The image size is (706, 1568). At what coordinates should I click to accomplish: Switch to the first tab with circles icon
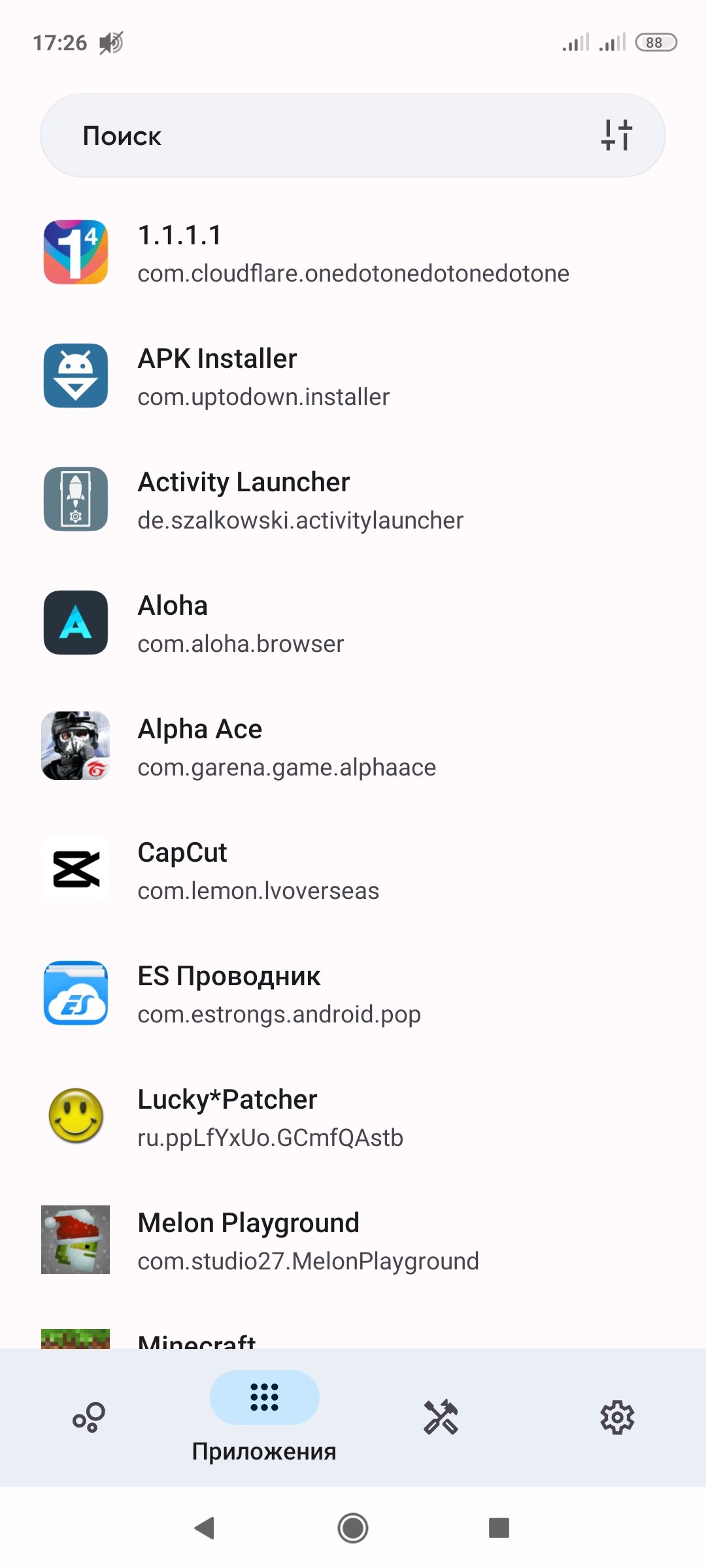pos(89,1417)
